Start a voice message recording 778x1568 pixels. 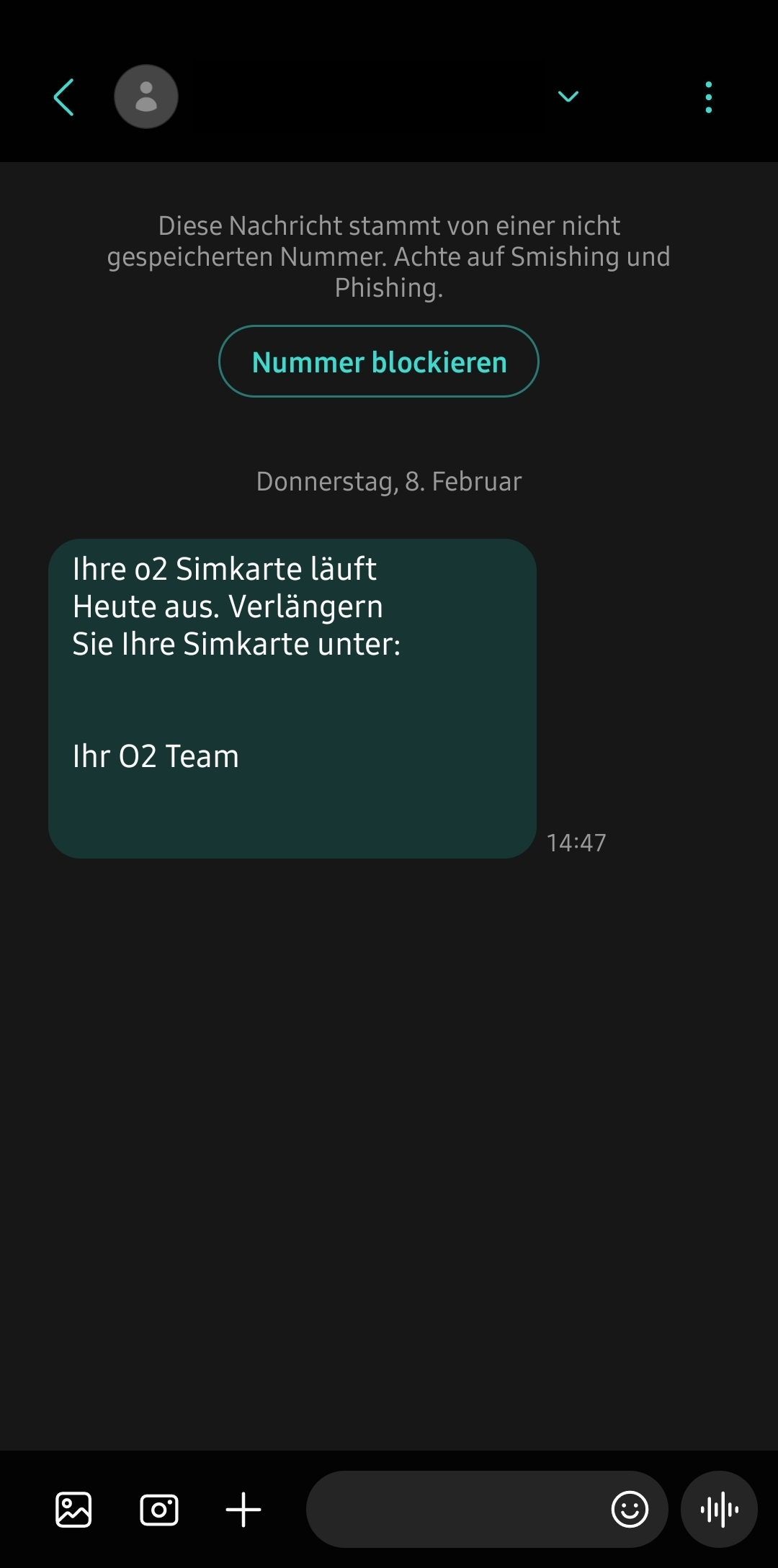pyautogui.click(x=719, y=1510)
